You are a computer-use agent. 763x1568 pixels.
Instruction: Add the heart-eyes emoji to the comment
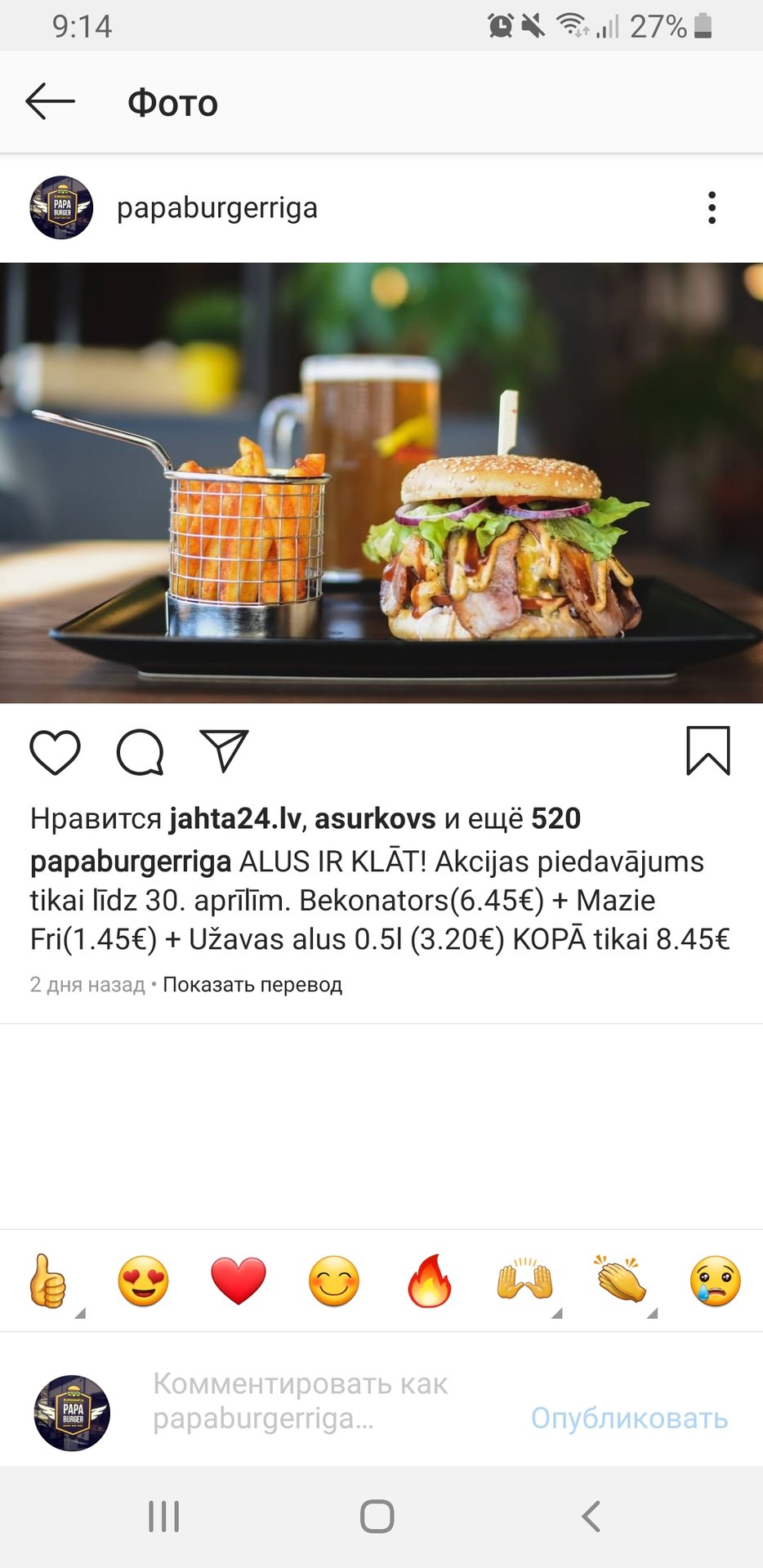point(143,1281)
